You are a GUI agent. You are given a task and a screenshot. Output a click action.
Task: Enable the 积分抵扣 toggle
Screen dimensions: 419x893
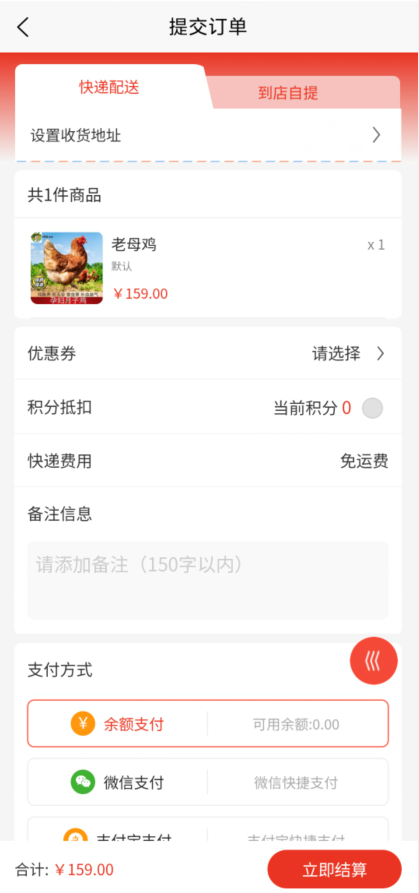372,408
